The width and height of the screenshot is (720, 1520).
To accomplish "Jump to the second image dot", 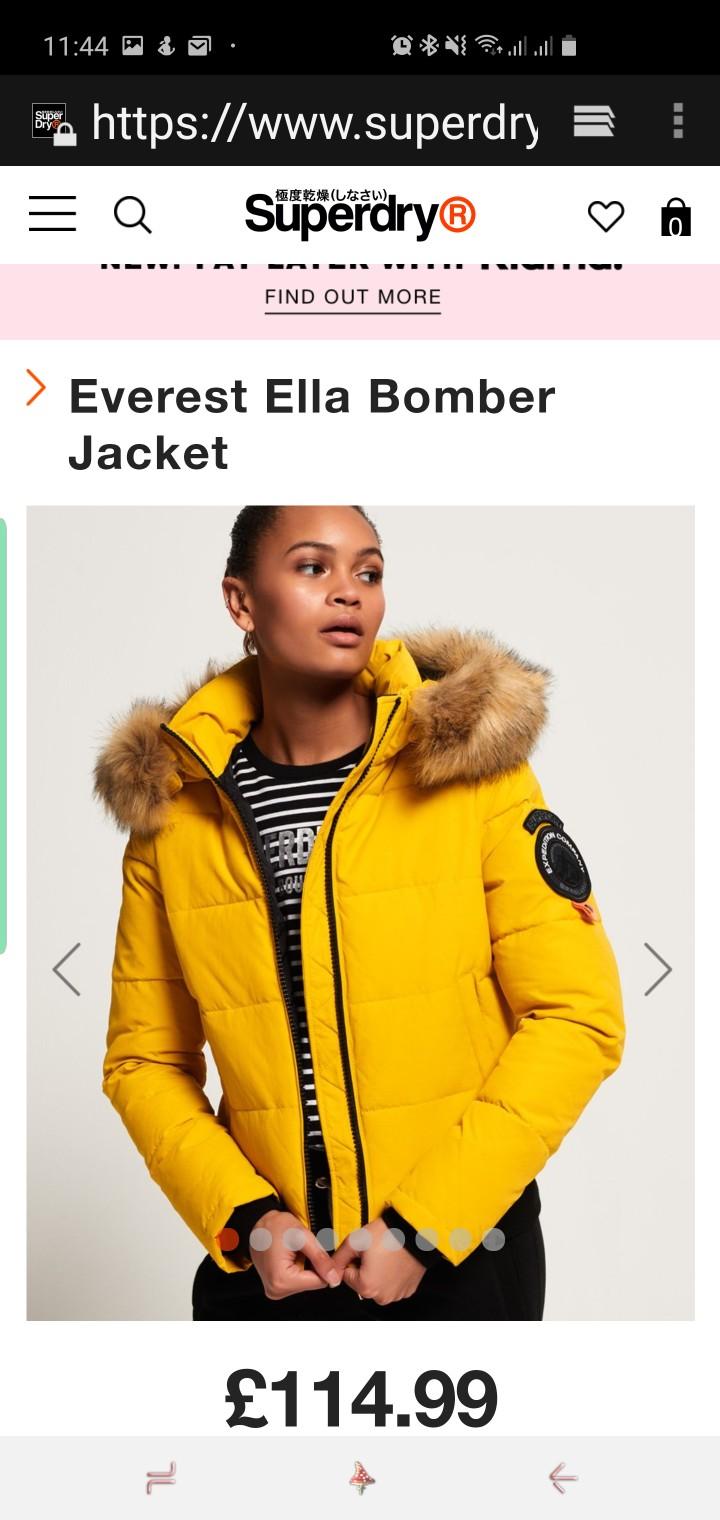I will coord(261,1239).
